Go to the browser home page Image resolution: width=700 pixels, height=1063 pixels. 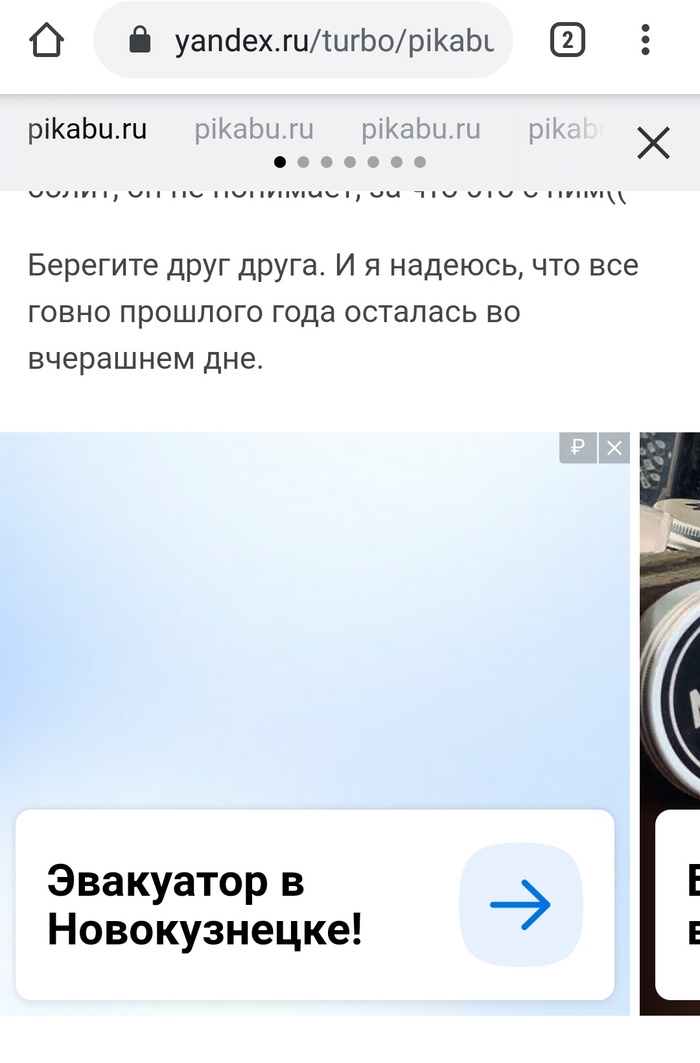click(46, 41)
